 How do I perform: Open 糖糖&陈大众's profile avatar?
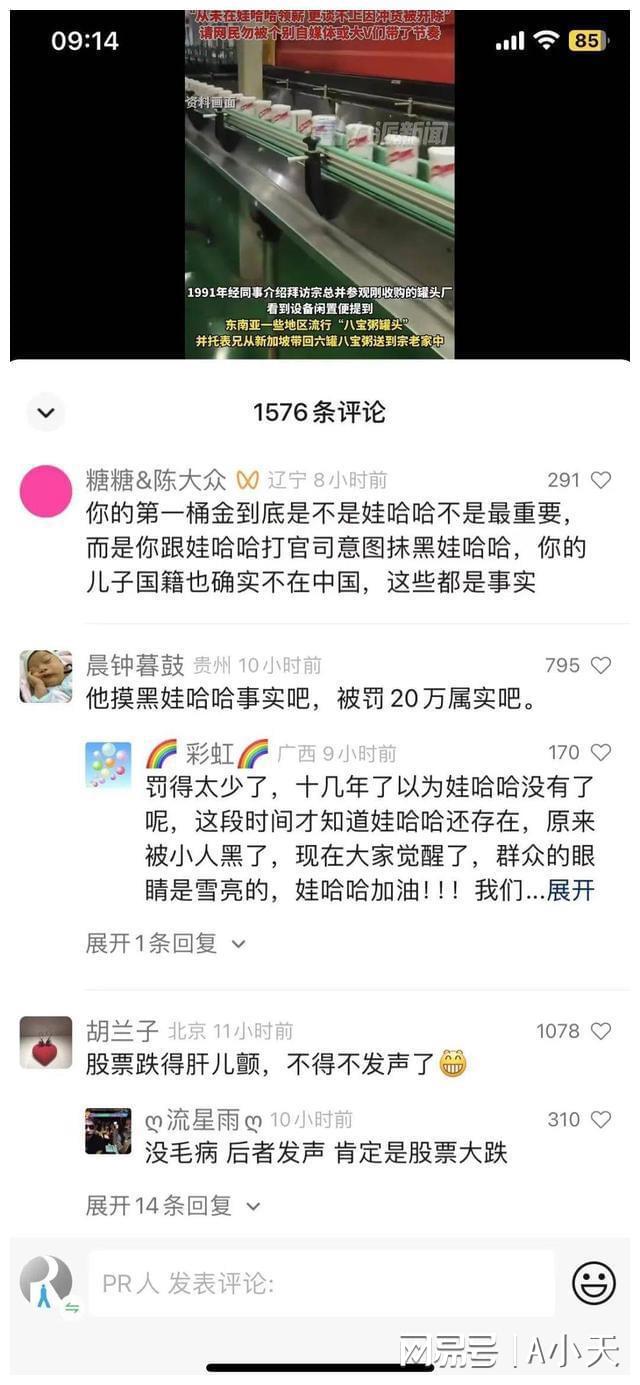point(46,491)
